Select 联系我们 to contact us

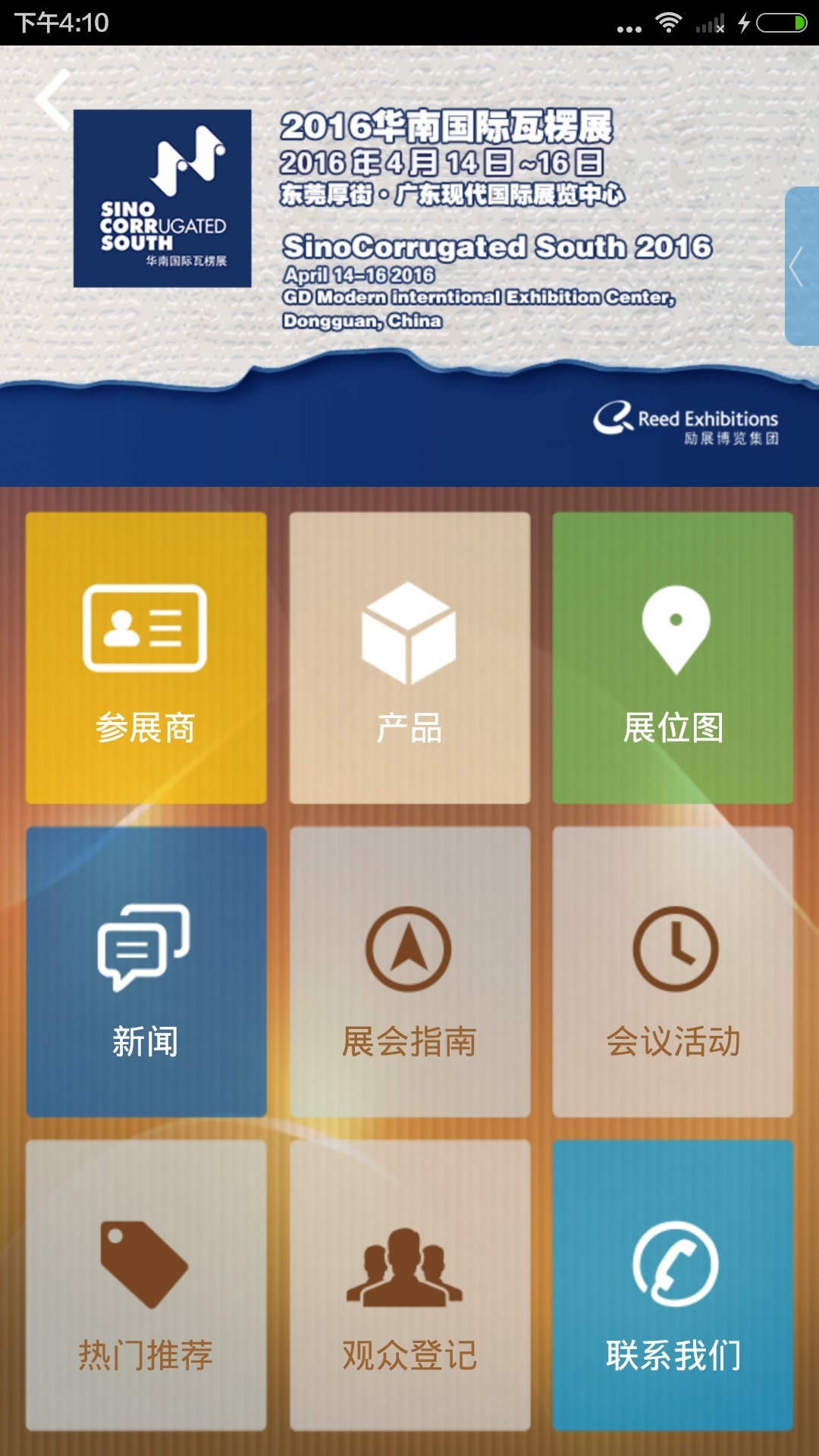[x=673, y=1285]
